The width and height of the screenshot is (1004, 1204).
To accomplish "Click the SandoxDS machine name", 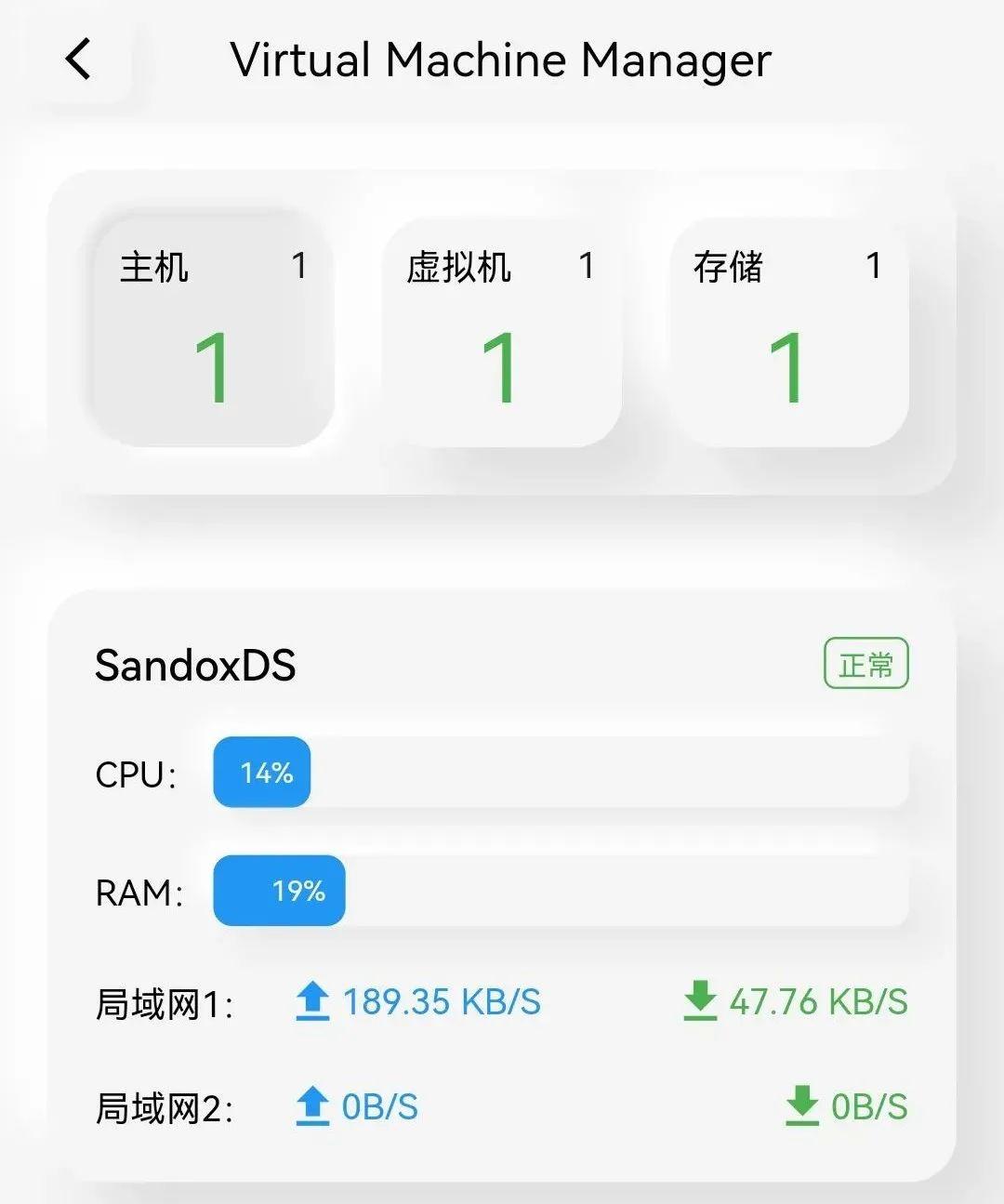I will (x=194, y=666).
